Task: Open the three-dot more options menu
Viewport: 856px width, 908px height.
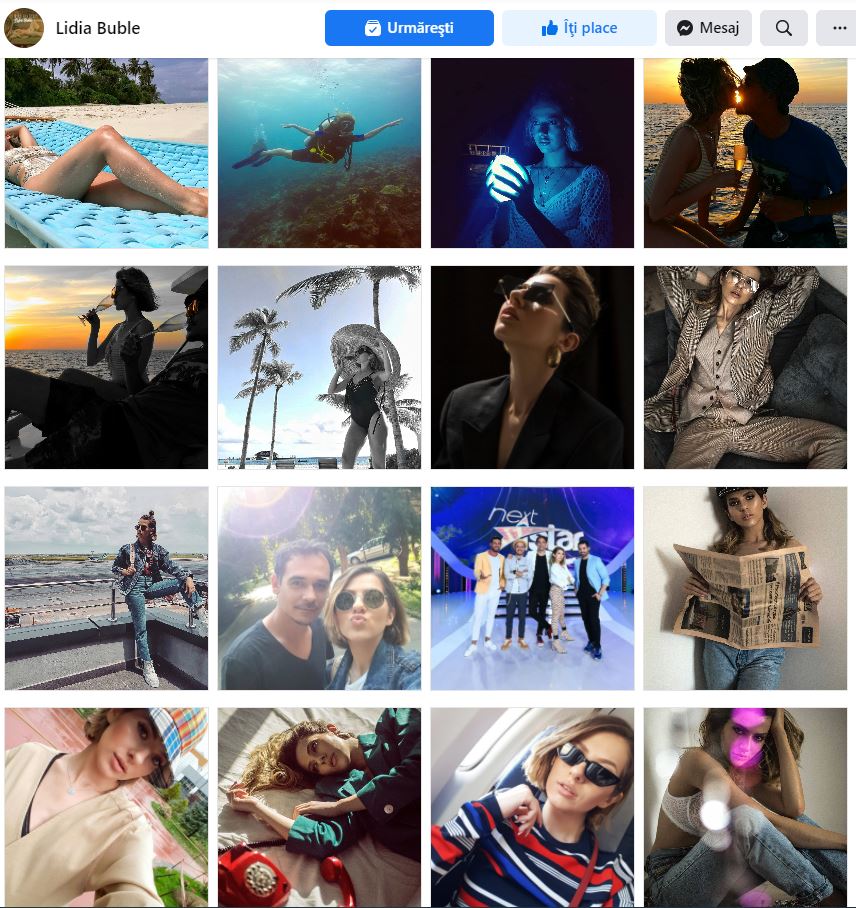Action: click(838, 28)
